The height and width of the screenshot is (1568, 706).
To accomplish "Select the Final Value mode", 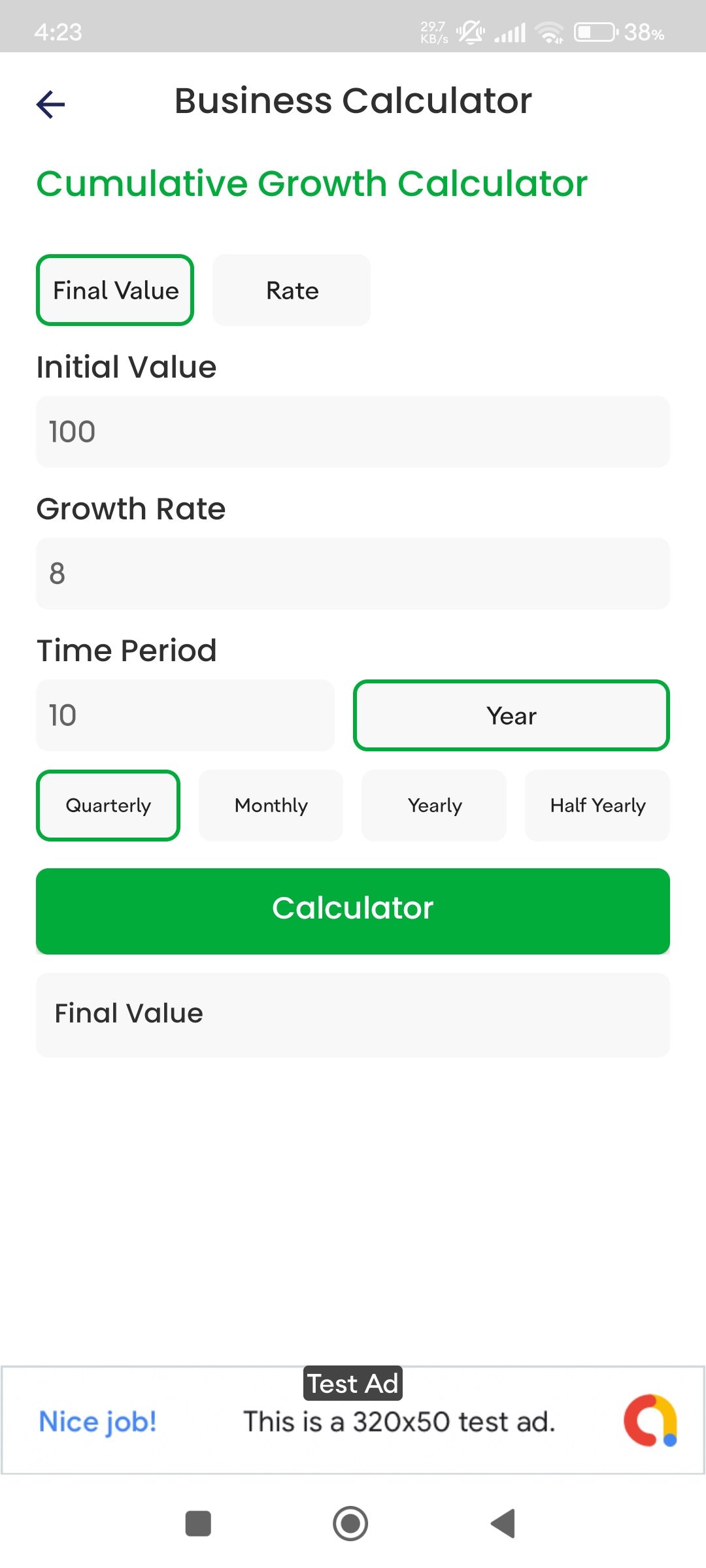I will pyautogui.click(x=115, y=290).
